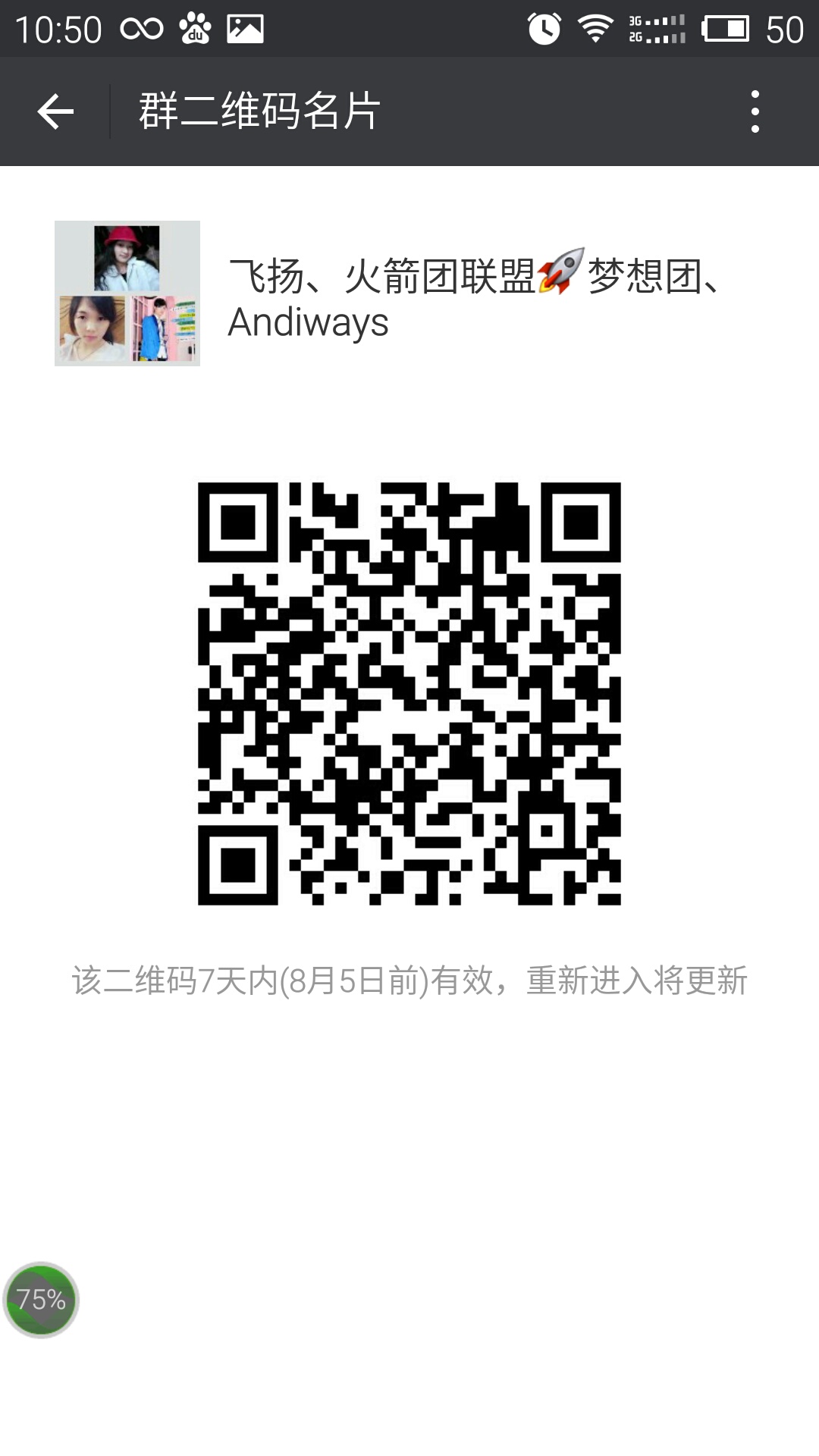Go back from the group QR code card
819x1456 pixels.
[55, 111]
